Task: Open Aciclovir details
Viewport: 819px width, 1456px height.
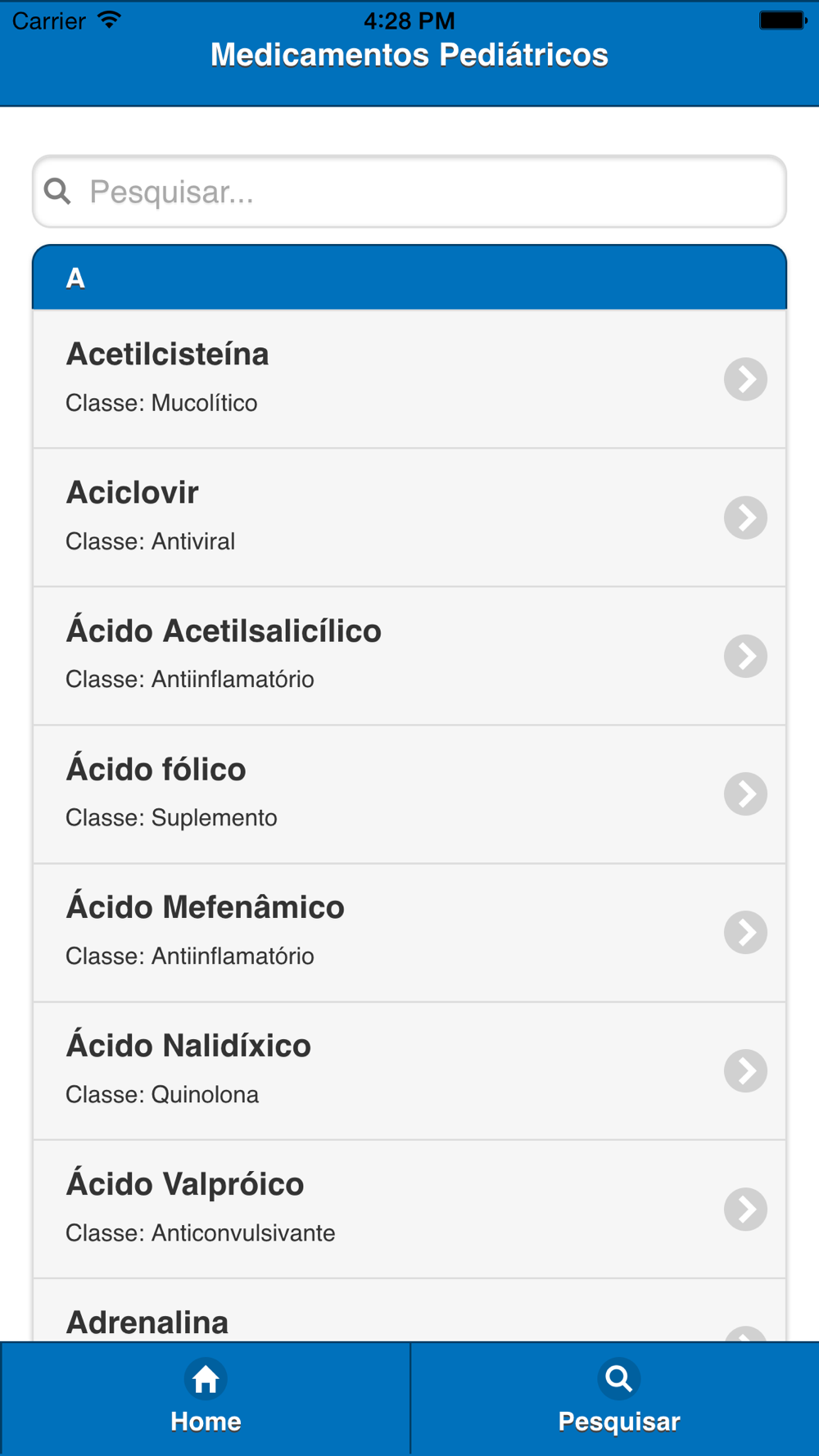Action: point(409,518)
